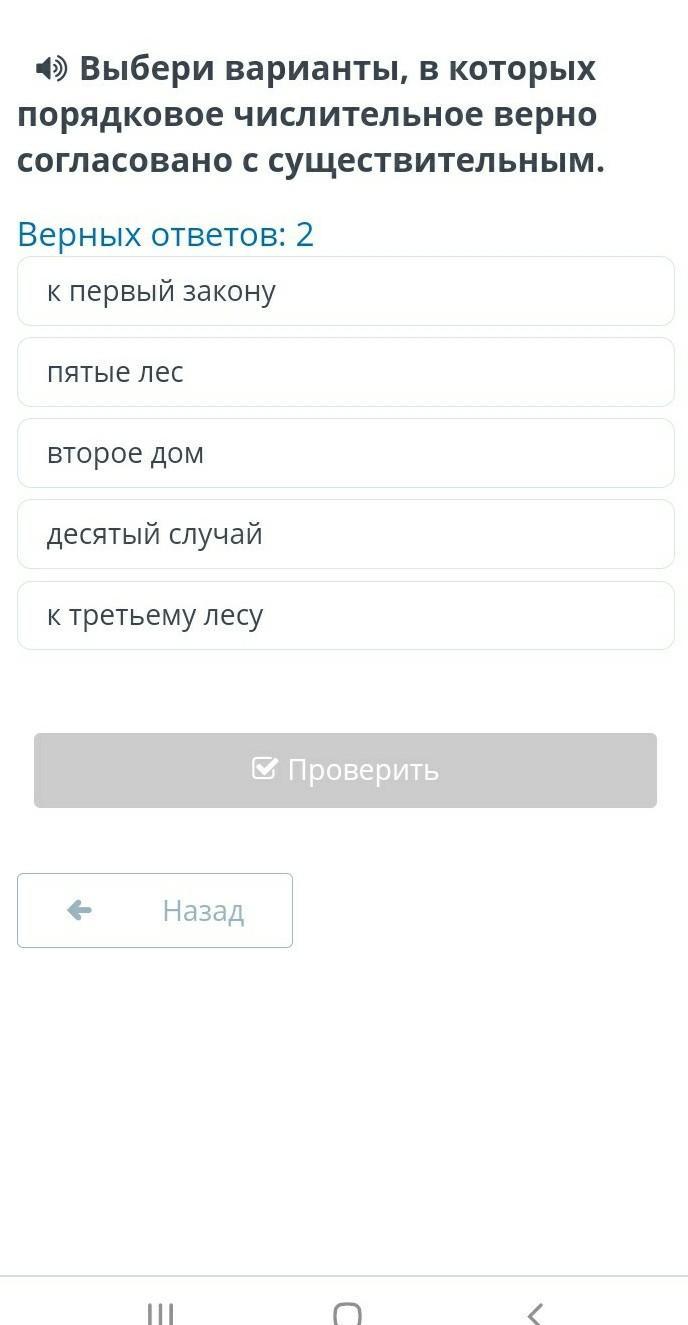Image resolution: width=688 pixels, height=1325 pixels.
Task: Select answer «пятые лес»
Action: coord(345,372)
